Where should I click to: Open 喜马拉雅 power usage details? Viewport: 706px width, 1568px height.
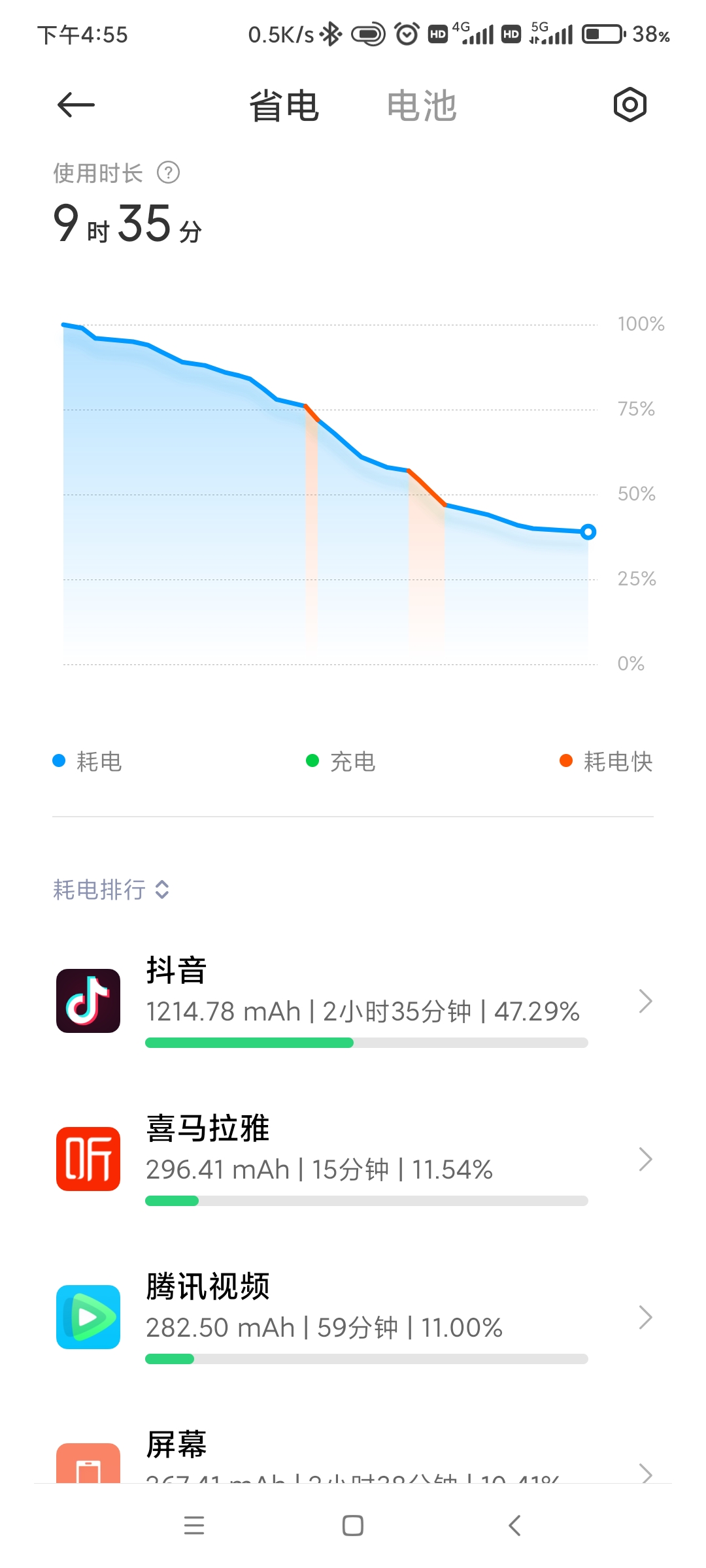[353, 1159]
